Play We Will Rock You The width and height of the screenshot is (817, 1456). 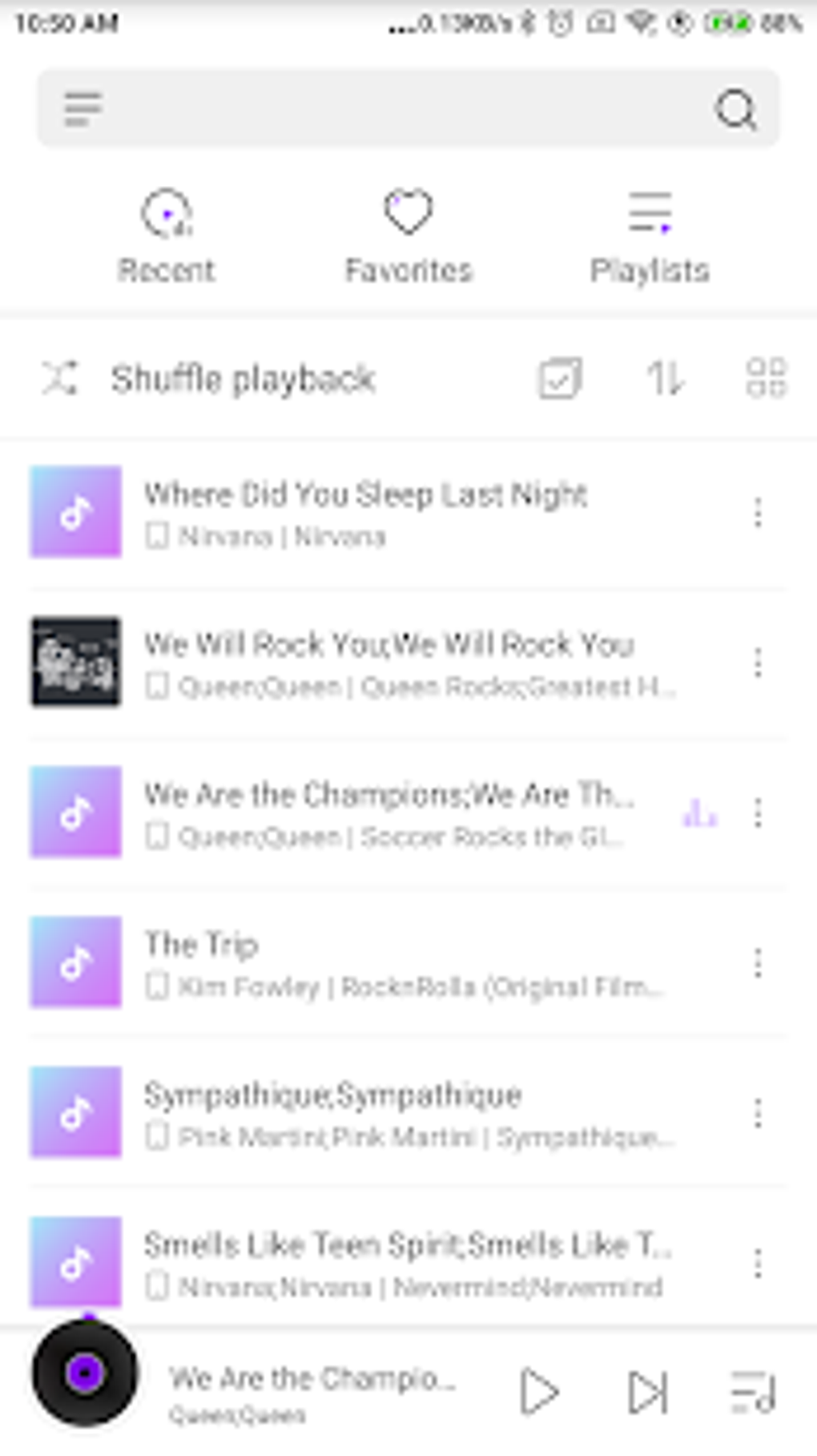[x=389, y=662]
